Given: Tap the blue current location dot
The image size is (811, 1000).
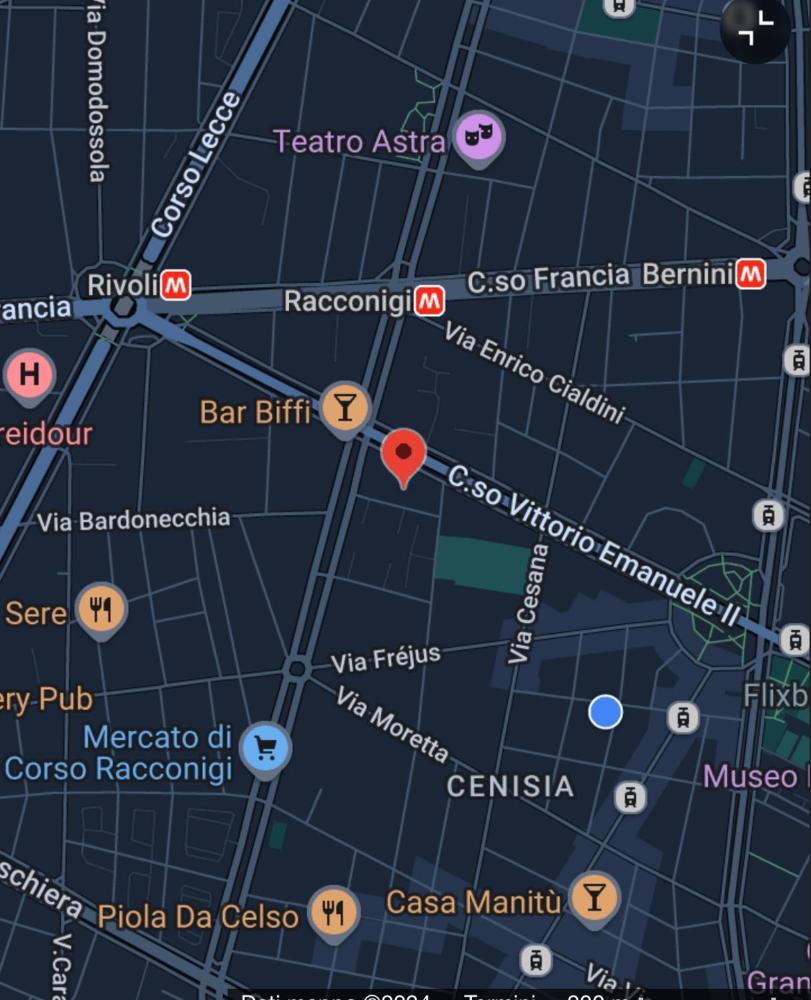Looking at the screenshot, I should coord(605,712).
